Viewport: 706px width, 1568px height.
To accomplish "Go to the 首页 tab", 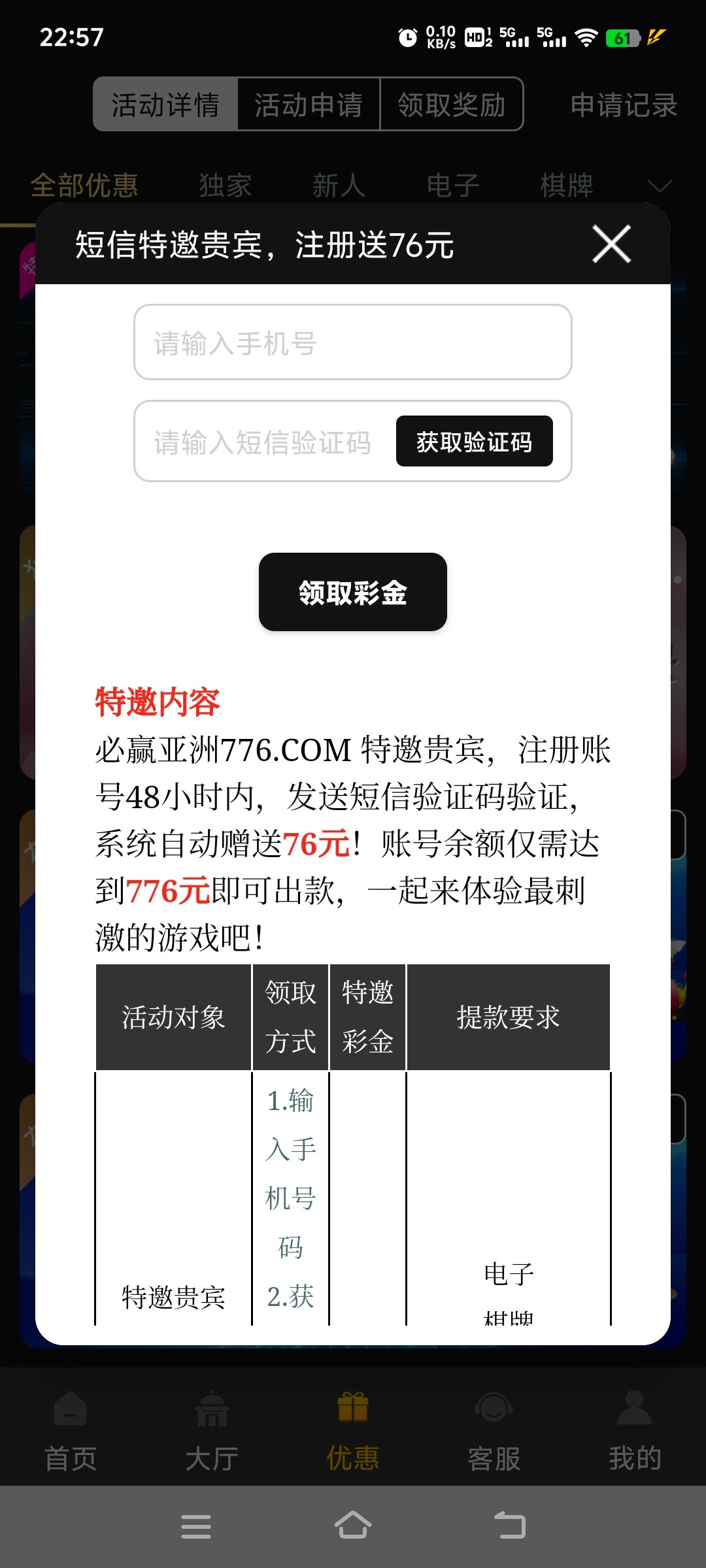I will click(71, 1429).
